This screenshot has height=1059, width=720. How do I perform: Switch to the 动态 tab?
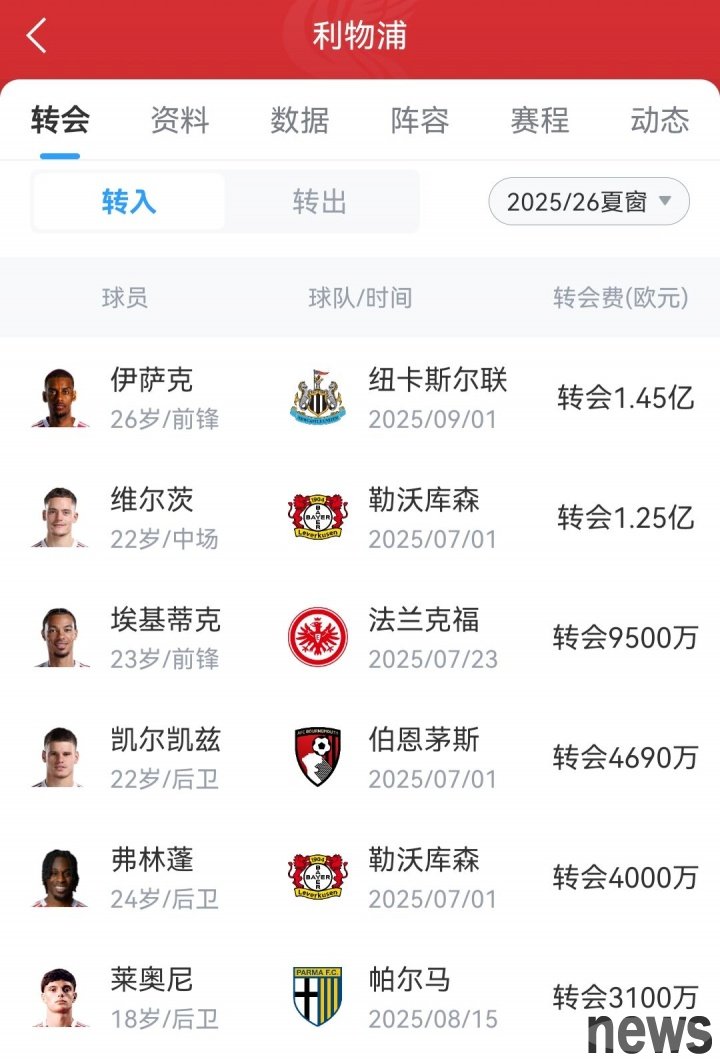660,120
